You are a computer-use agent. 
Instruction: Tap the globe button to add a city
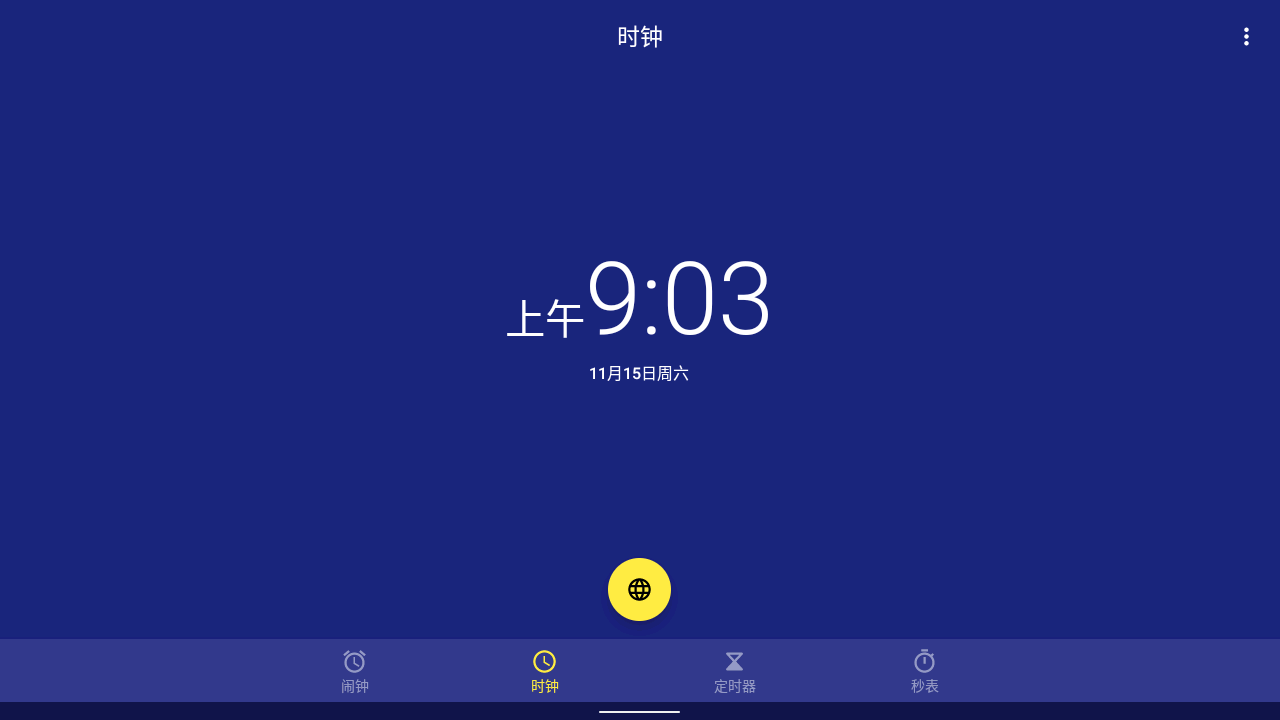639,589
